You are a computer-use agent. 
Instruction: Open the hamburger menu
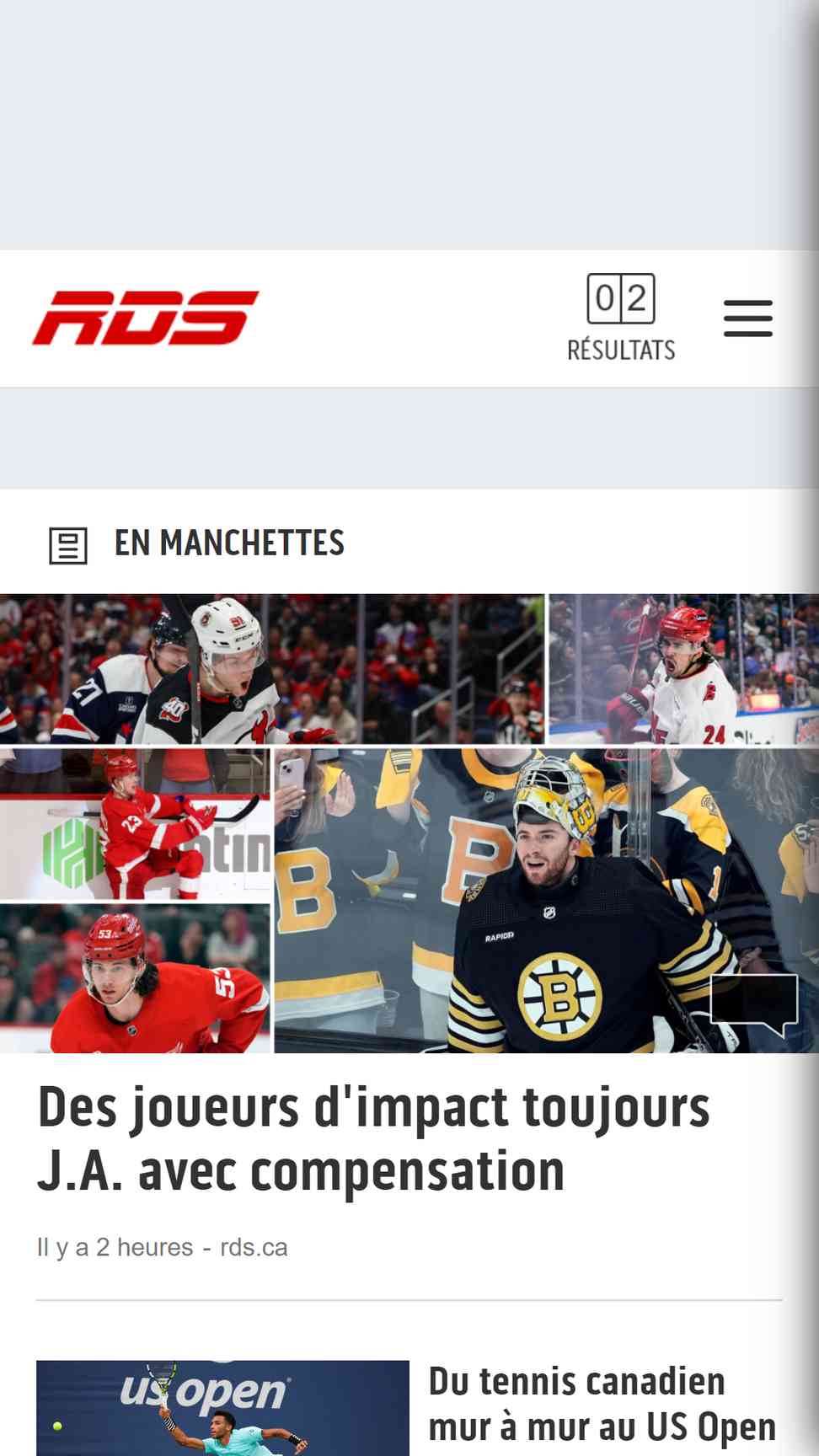[747, 318]
